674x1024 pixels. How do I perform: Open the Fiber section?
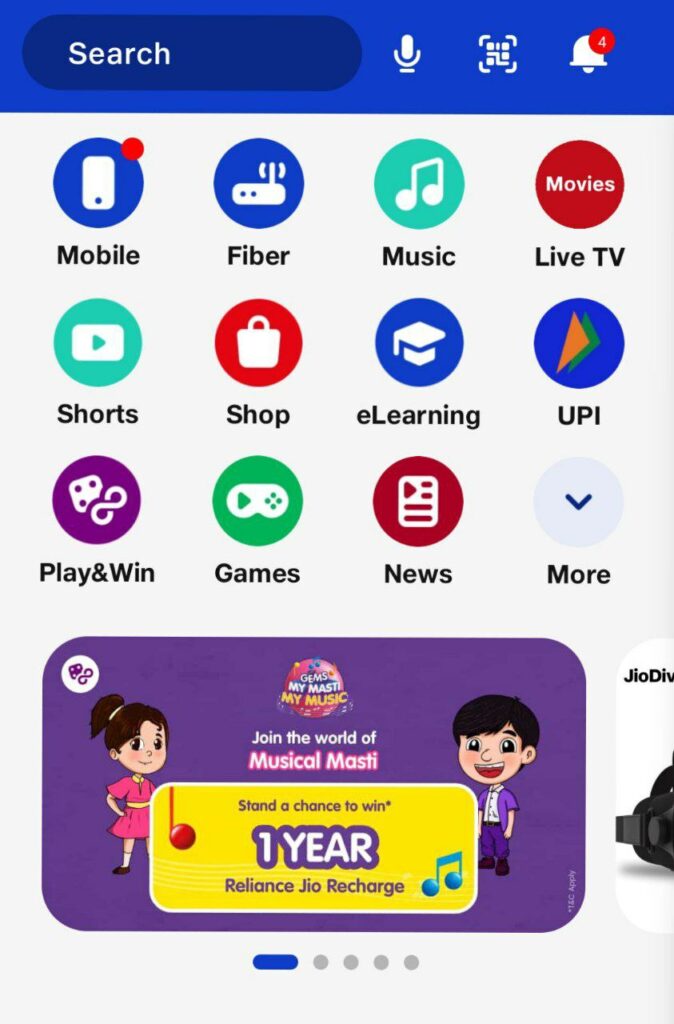coord(258,184)
